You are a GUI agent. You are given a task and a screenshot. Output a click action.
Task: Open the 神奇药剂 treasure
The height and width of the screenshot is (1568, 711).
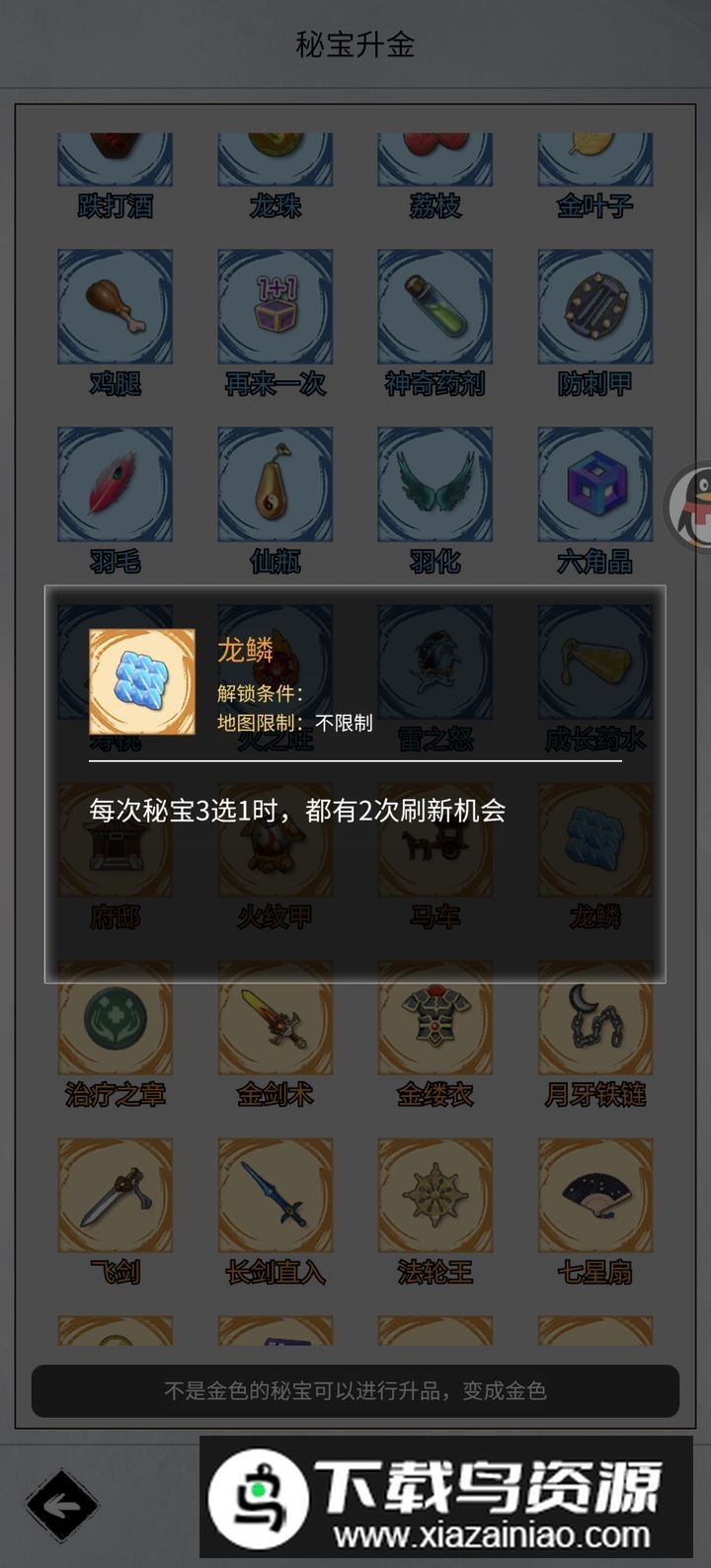pos(435,307)
